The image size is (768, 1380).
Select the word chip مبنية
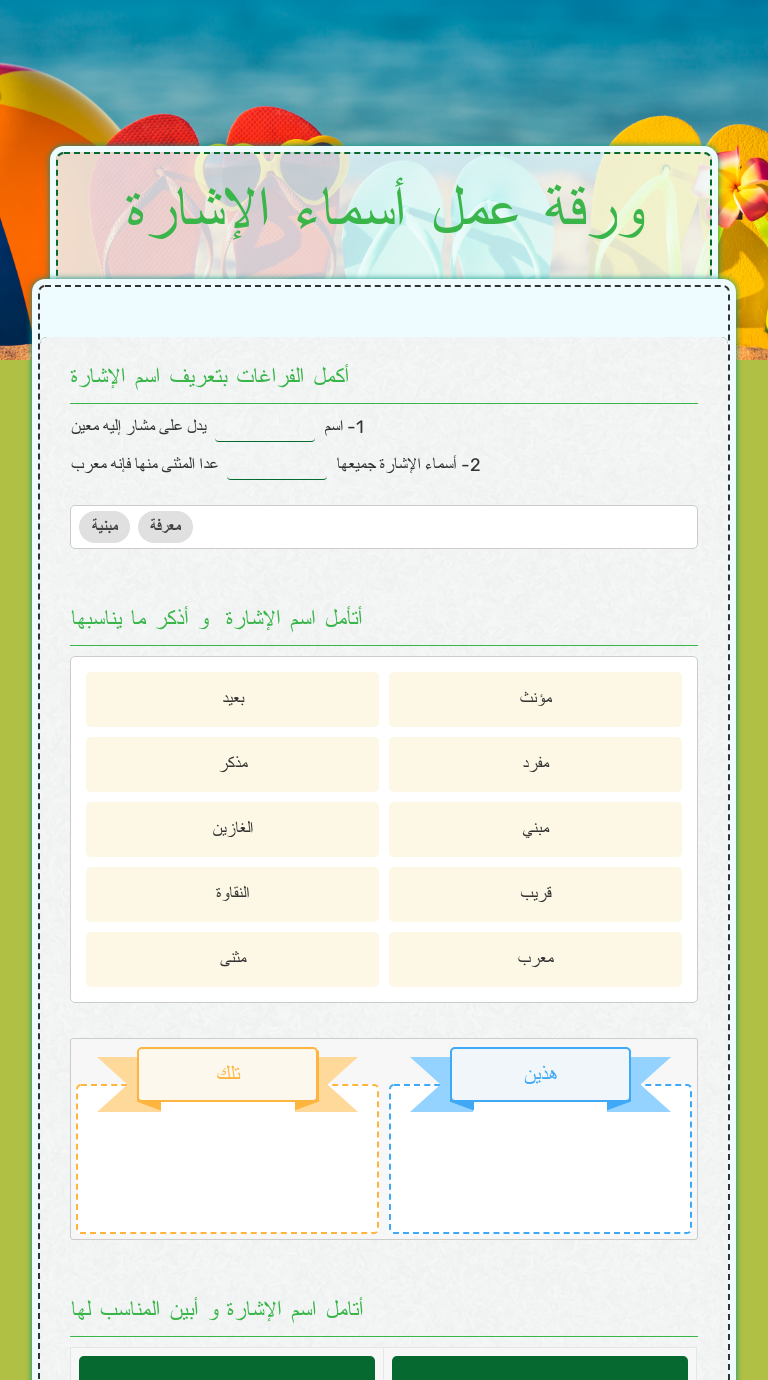point(104,526)
